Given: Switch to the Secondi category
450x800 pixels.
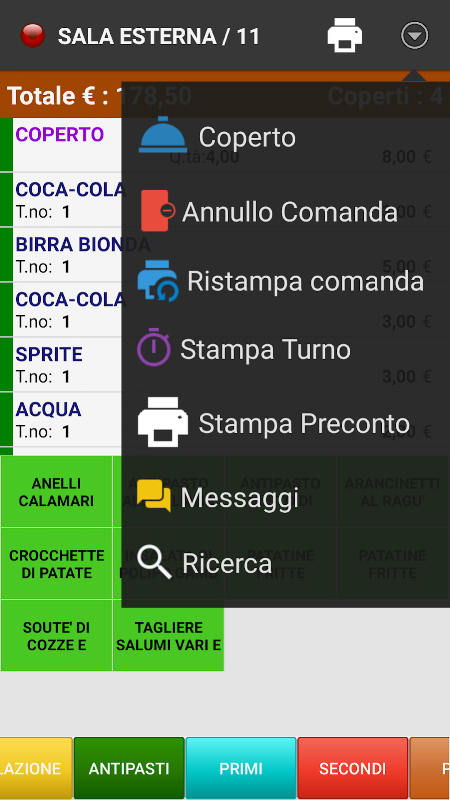Looking at the screenshot, I should pyautogui.click(x=353, y=768).
